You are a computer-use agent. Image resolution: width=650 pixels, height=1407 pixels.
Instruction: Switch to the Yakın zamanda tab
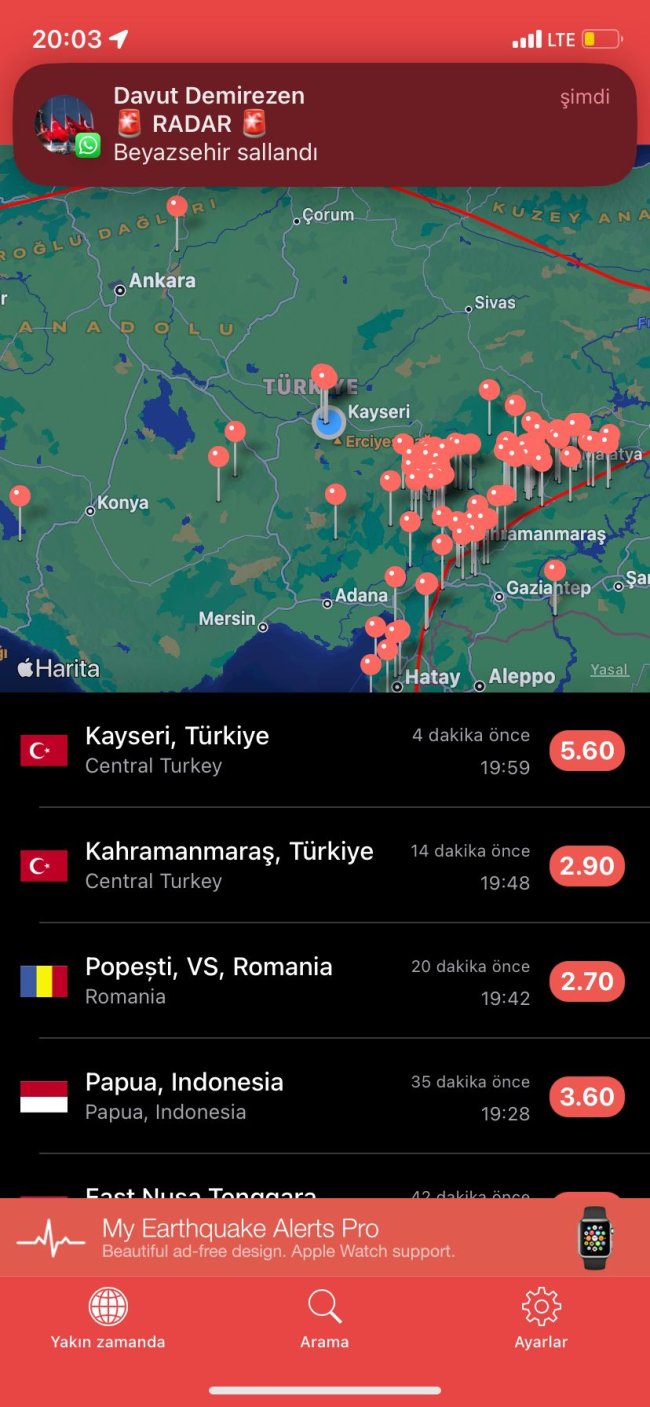pyautogui.click(x=108, y=1320)
